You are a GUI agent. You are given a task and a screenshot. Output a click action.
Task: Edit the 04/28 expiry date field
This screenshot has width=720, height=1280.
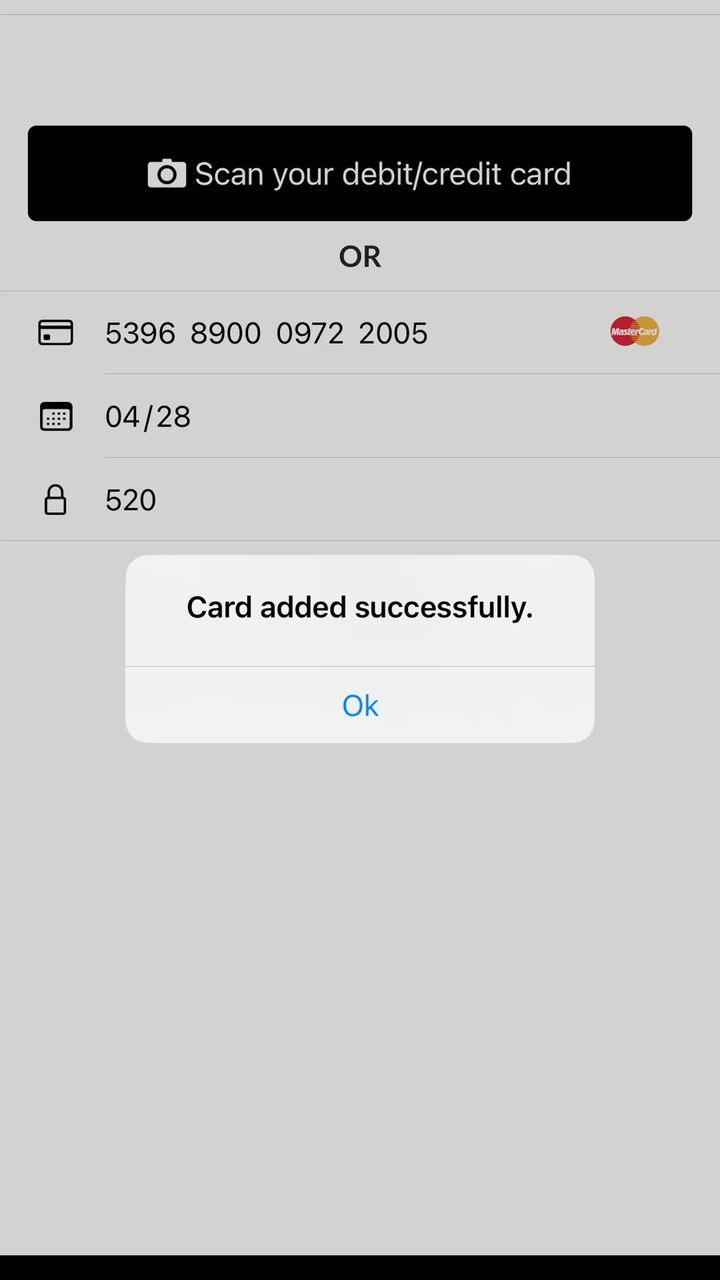pos(360,416)
